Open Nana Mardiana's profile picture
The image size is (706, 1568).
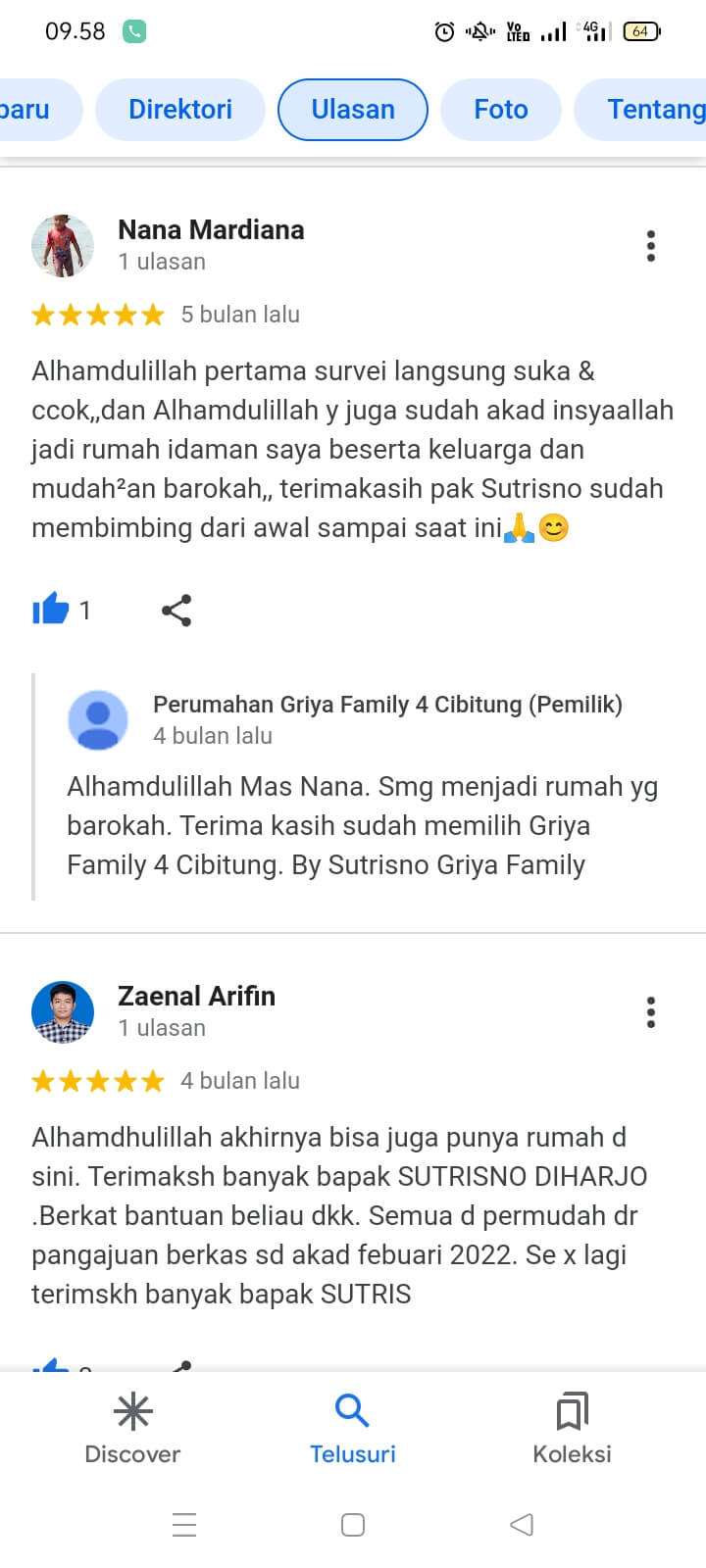pyautogui.click(x=63, y=245)
